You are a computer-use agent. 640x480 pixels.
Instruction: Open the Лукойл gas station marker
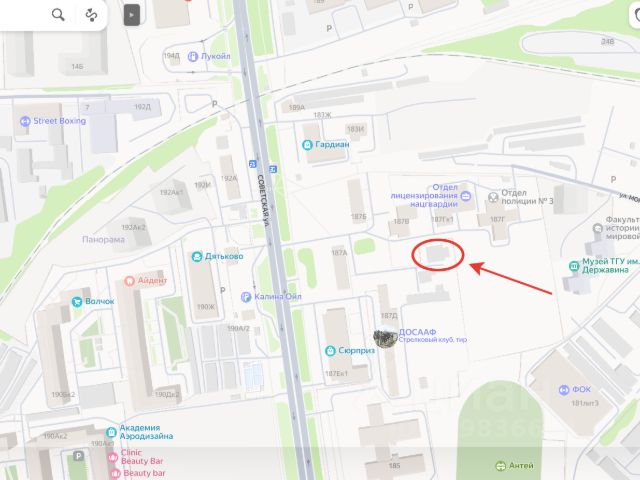click(193, 56)
